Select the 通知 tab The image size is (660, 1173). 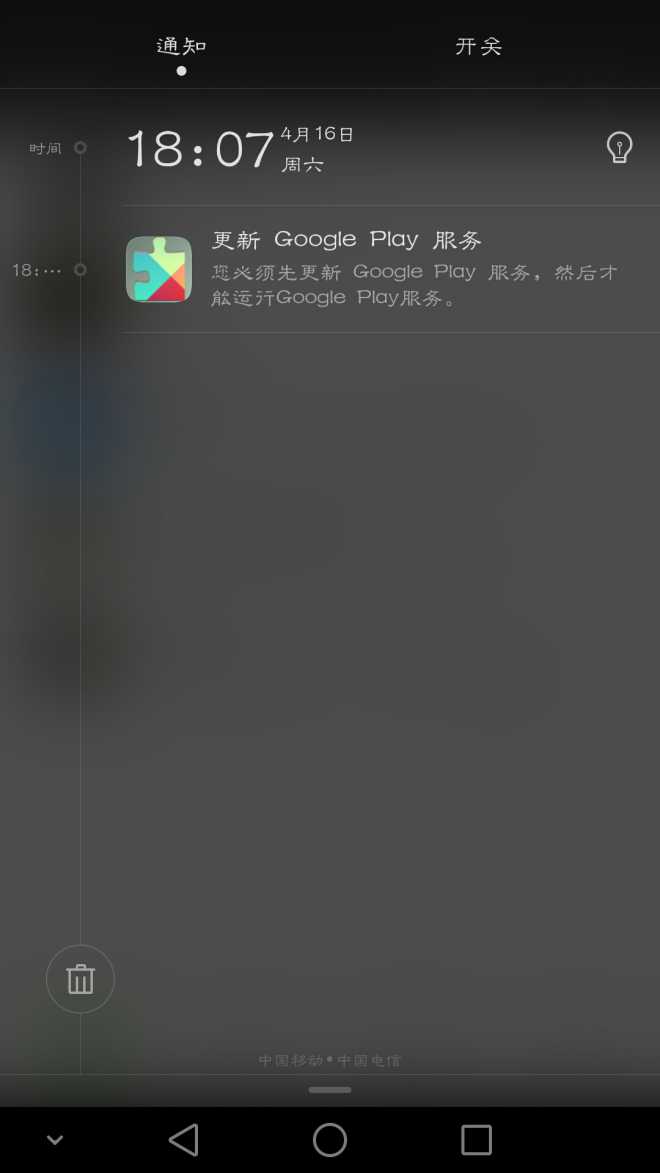click(181, 47)
